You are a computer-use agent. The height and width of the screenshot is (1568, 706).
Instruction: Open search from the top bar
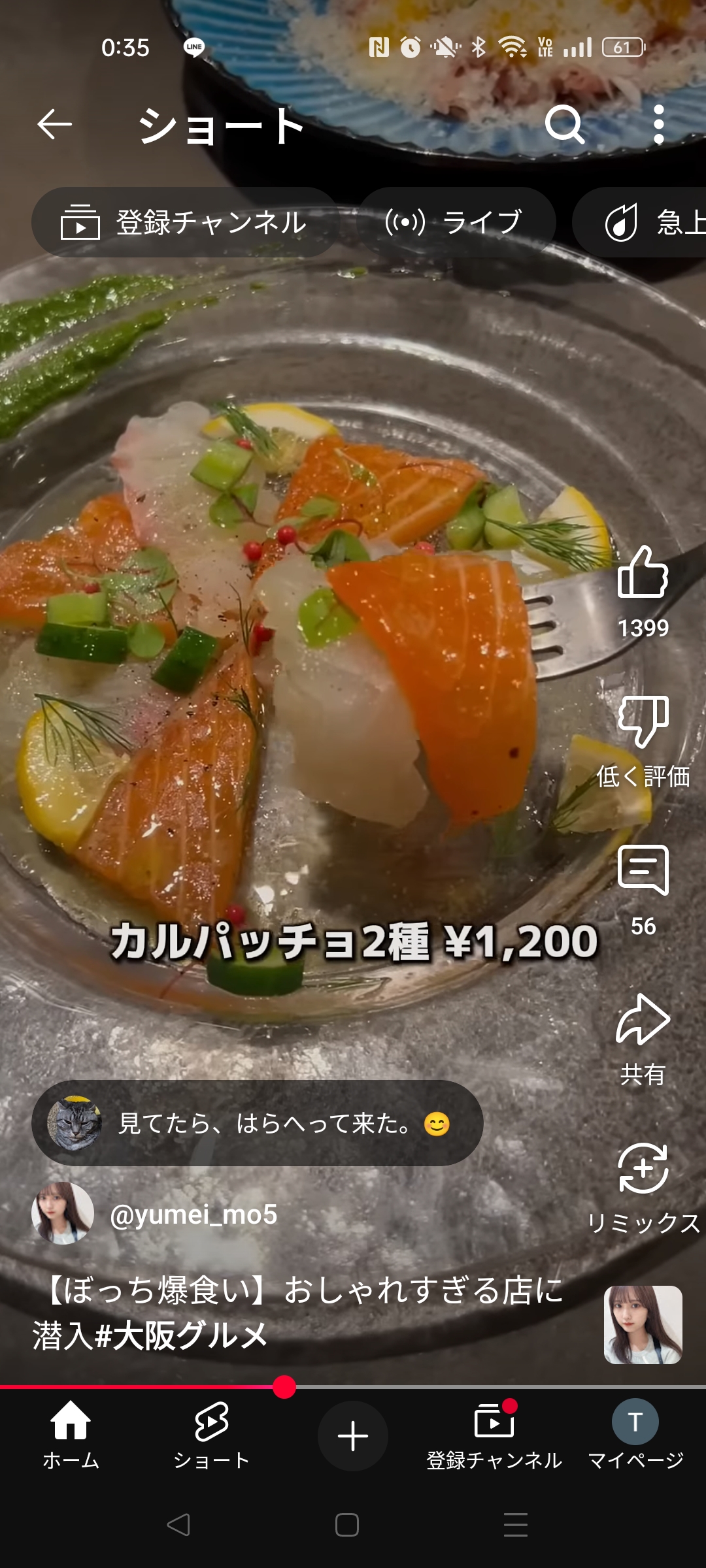[564, 124]
